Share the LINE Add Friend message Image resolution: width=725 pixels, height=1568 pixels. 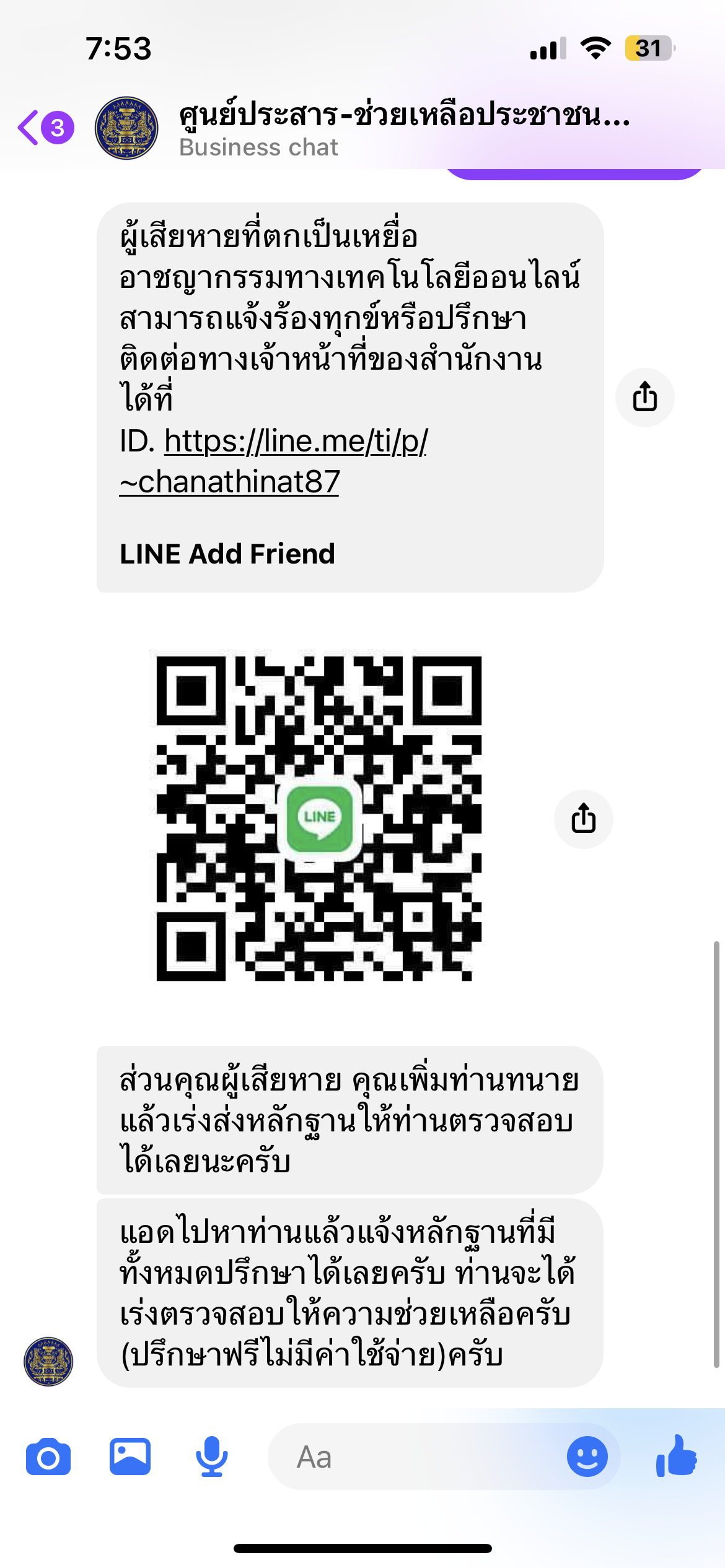pos(644,398)
